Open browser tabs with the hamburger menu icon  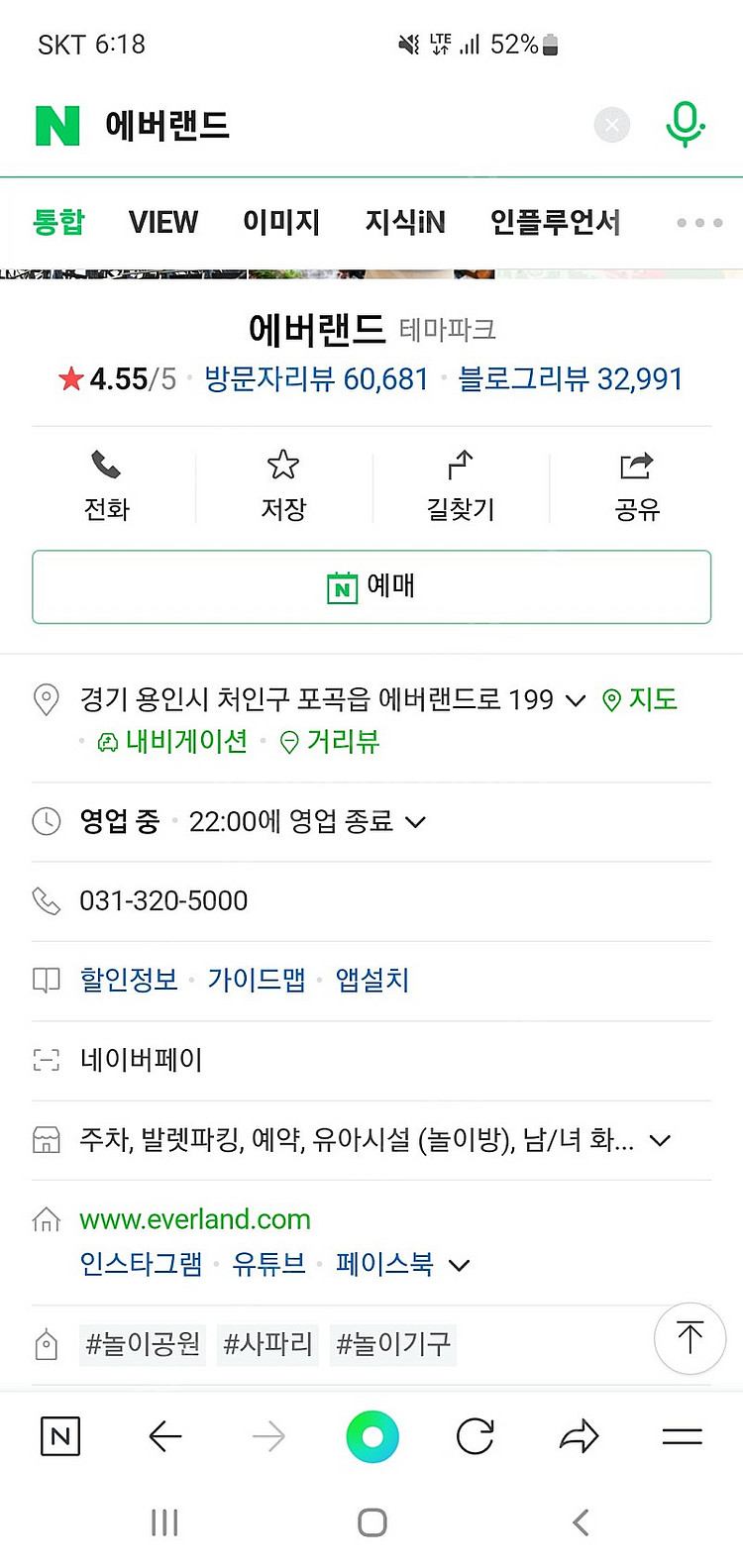click(684, 1435)
